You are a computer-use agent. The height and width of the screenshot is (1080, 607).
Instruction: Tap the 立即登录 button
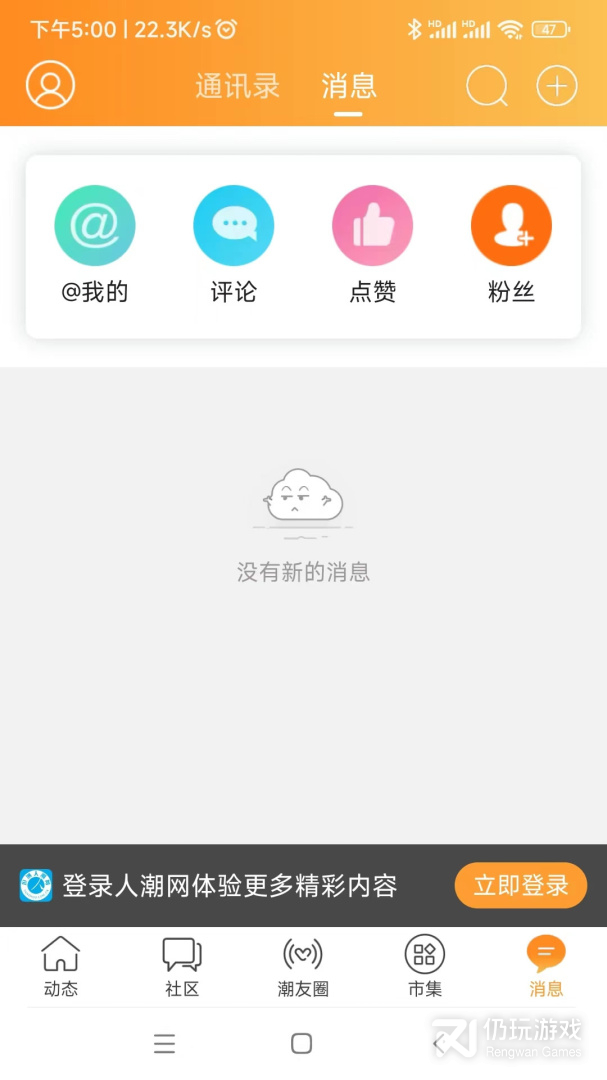[x=520, y=885]
